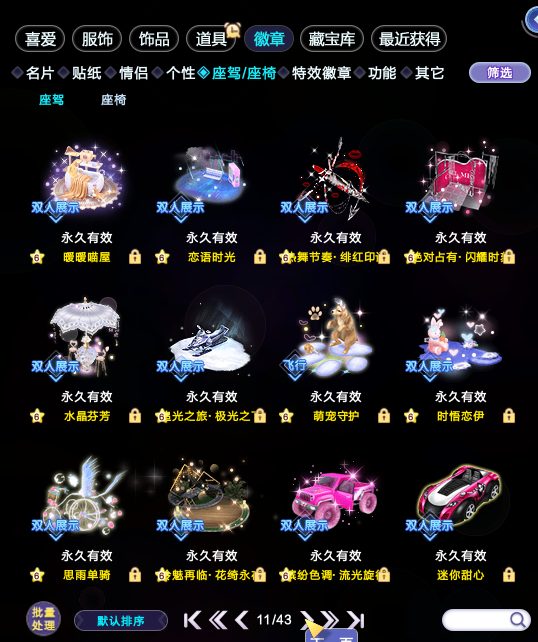Switch to the 服饰 tab
The height and width of the screenshot is (642, 538).
97,39
